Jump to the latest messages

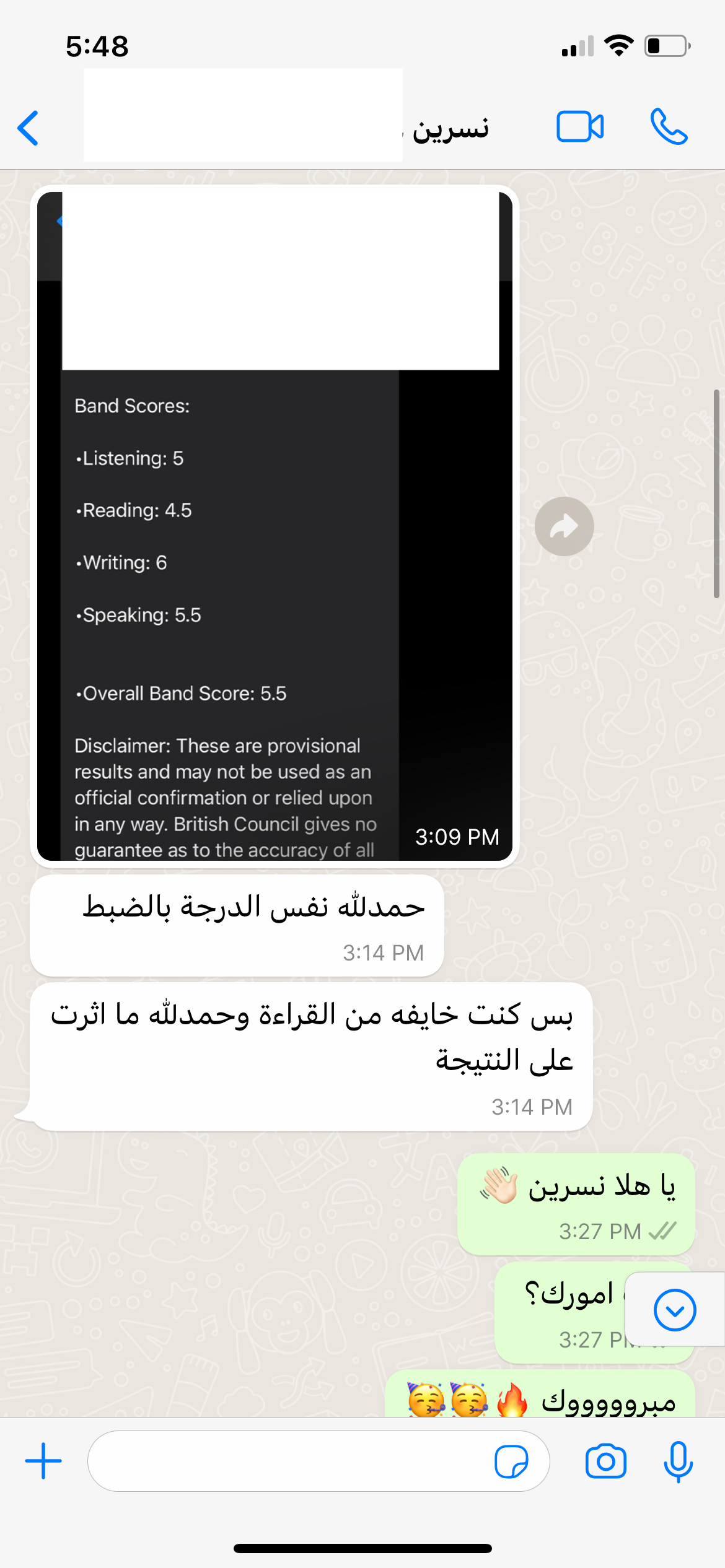(674, 1309)
